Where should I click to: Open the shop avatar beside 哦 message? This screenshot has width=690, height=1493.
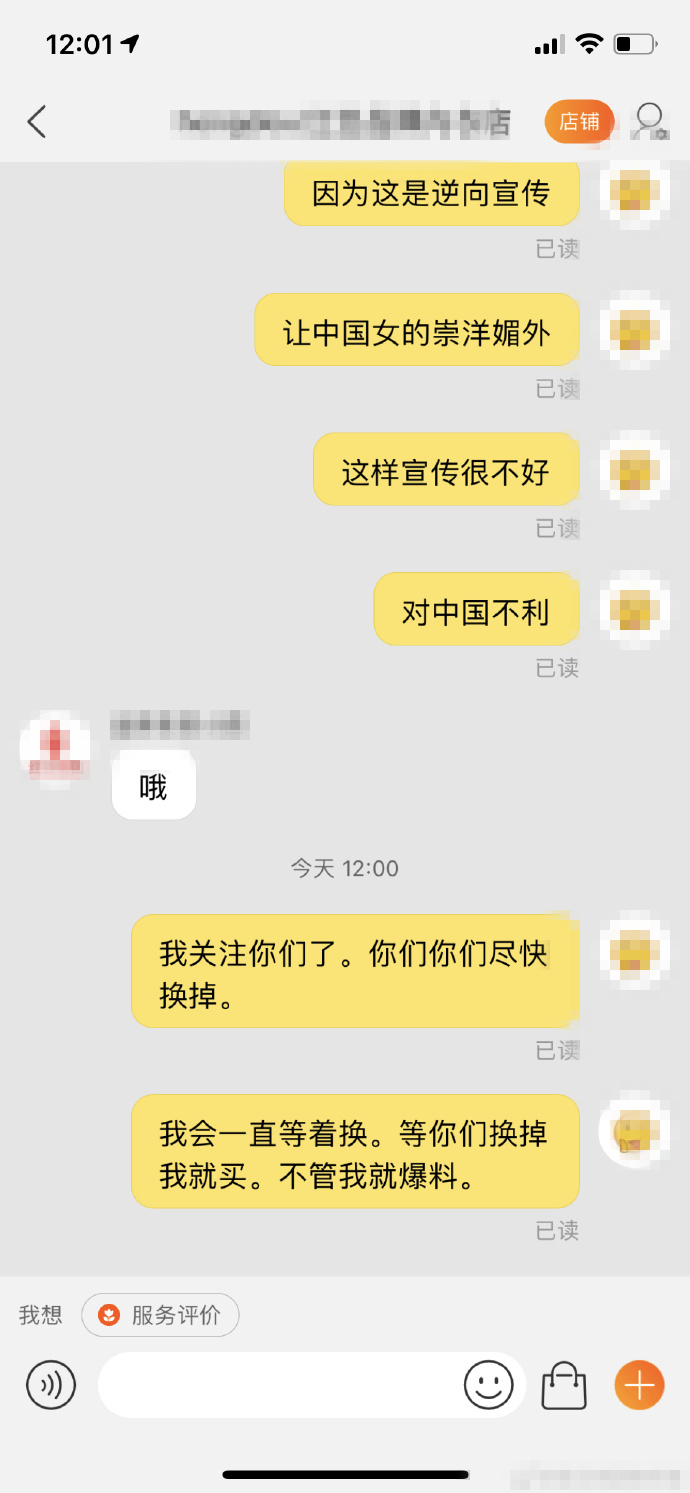[55, 746]
